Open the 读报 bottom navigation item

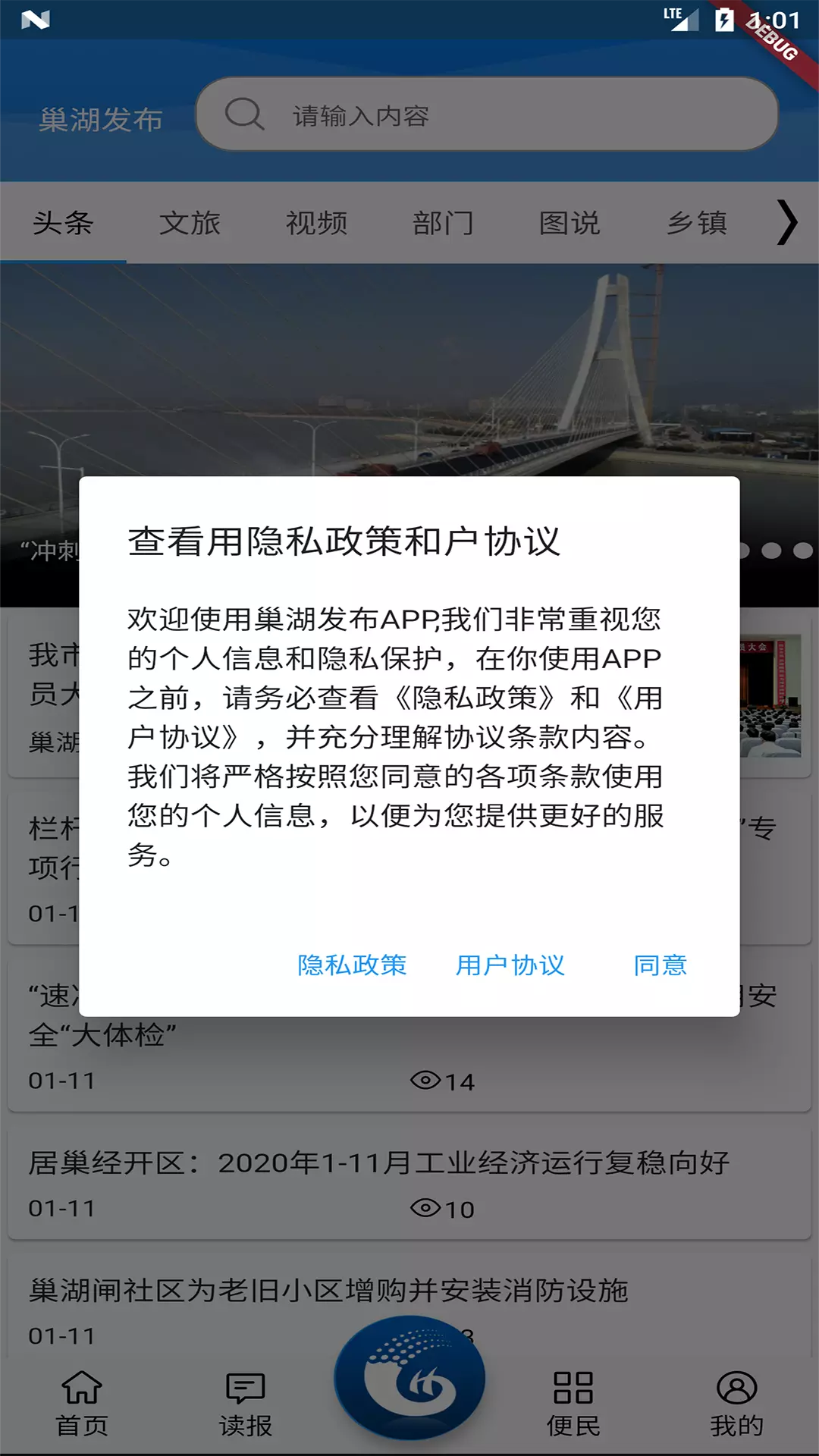[x=246, y=1404]
